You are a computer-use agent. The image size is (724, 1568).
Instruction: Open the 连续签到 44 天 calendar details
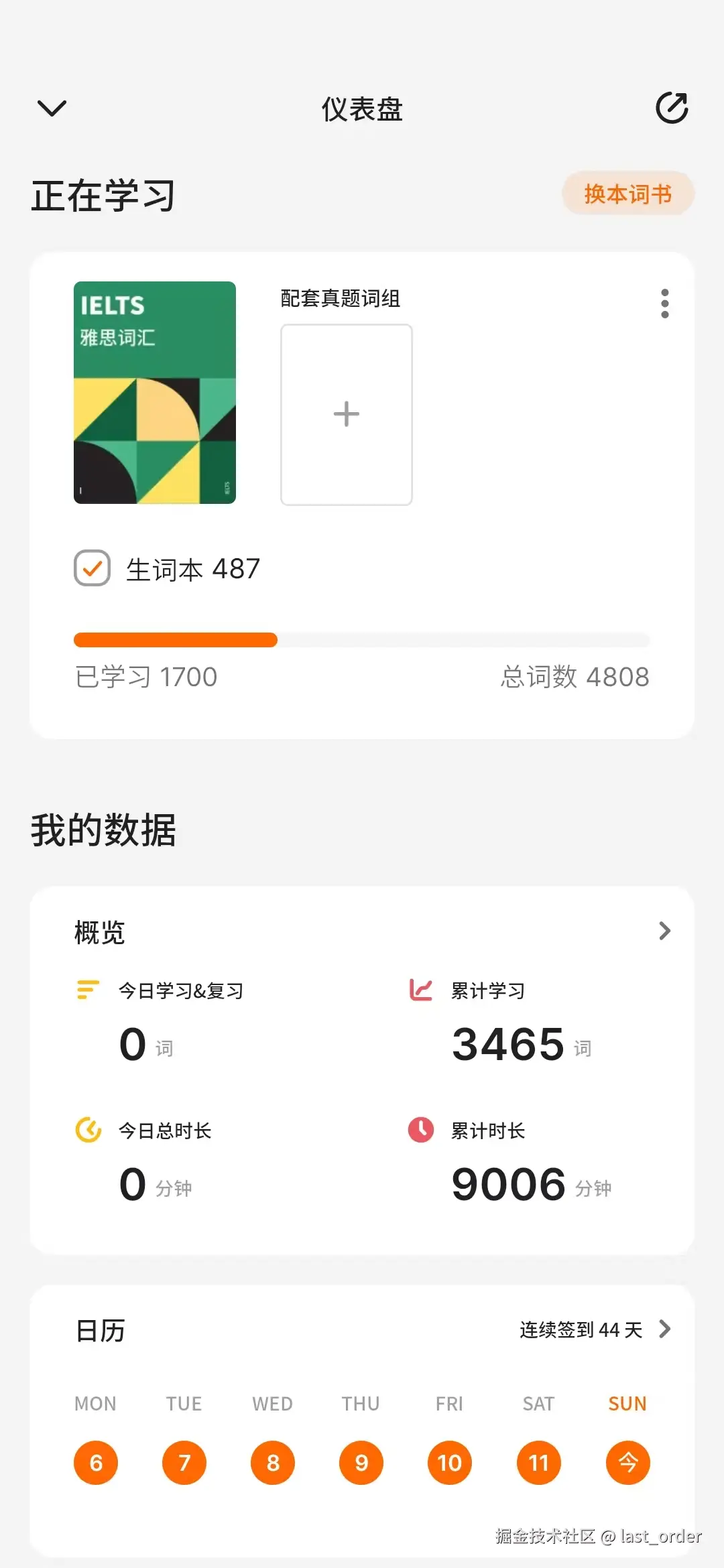595,1329
